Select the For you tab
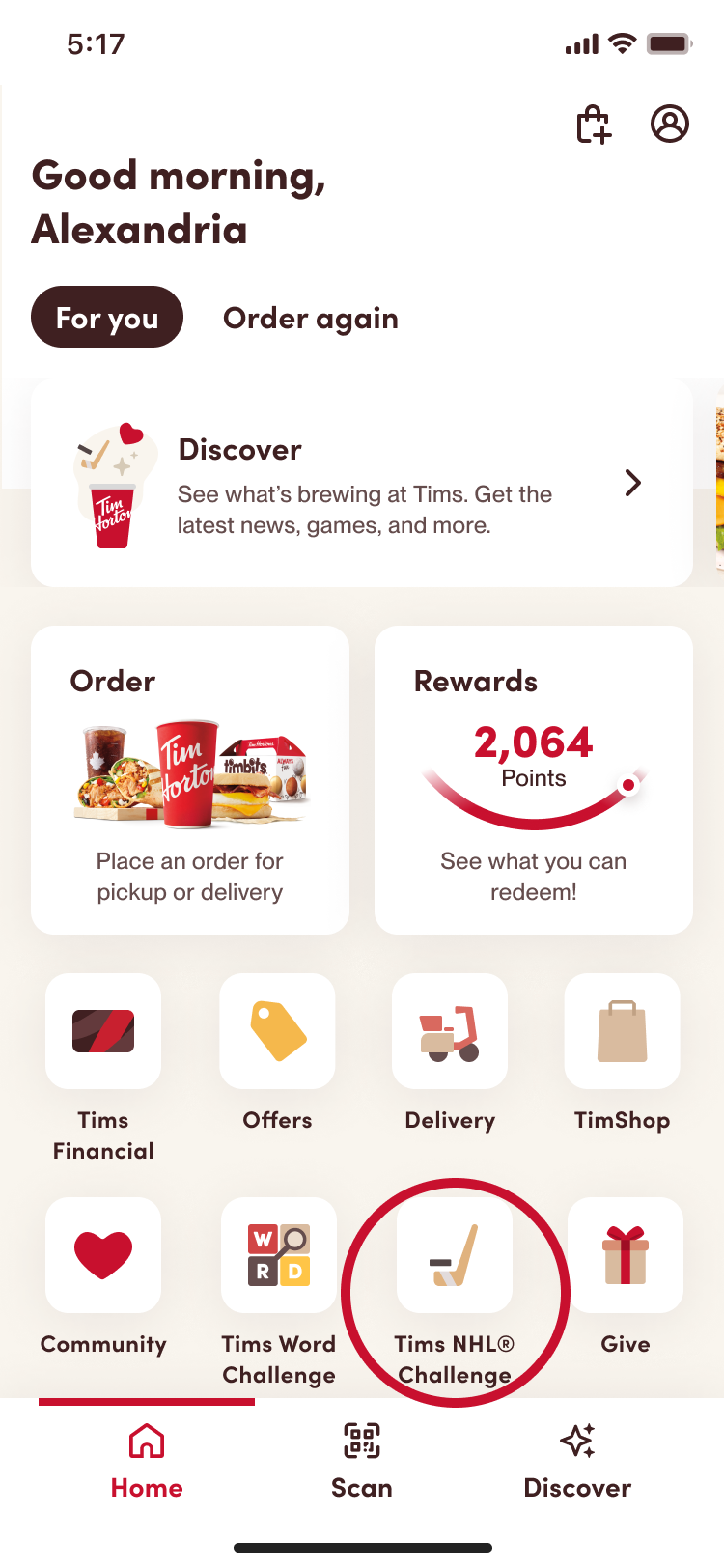This screenshot has width=724, height=1568. click(x=107, y=318)
